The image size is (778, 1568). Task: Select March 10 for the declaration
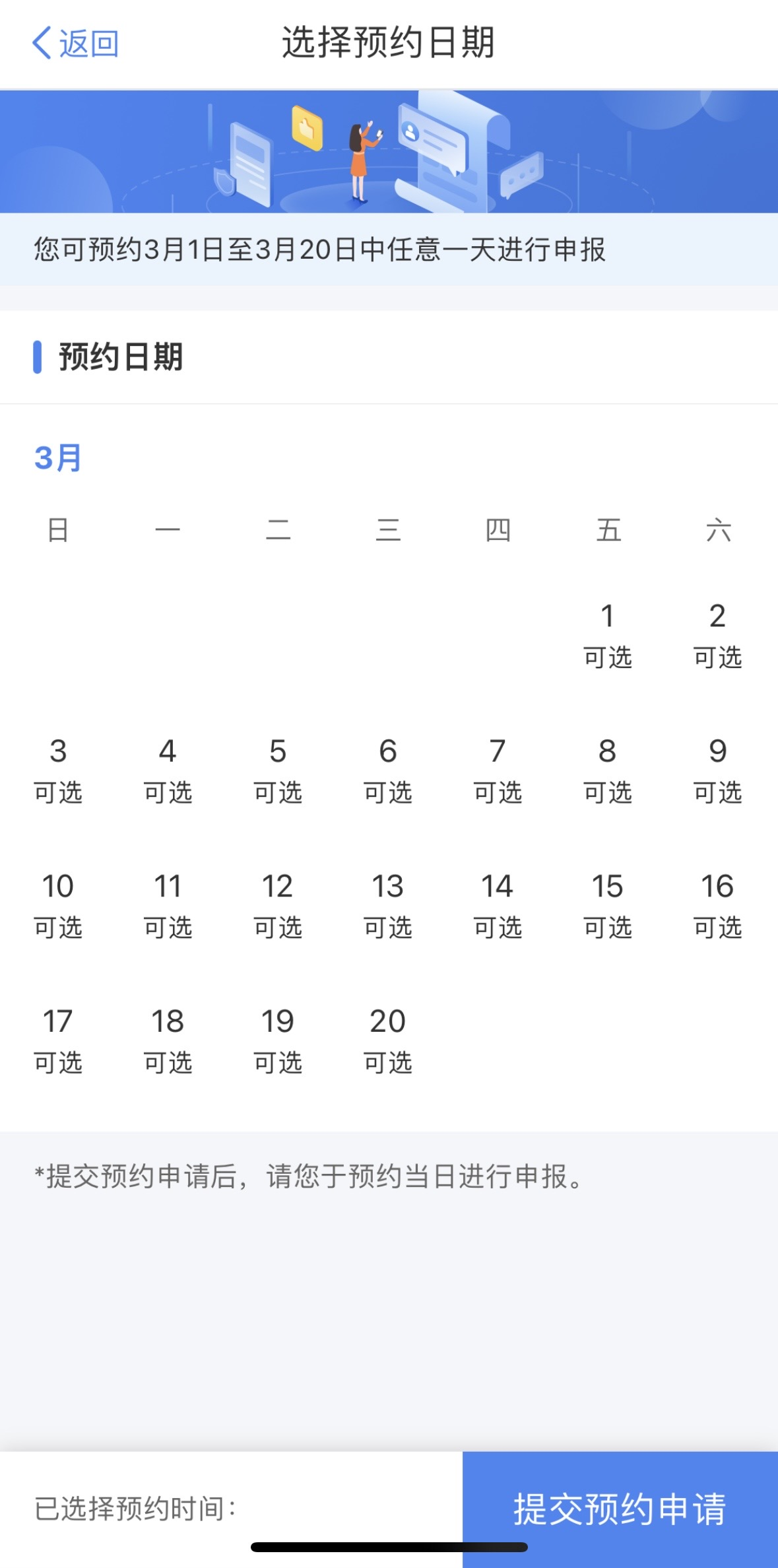[58, 904]
